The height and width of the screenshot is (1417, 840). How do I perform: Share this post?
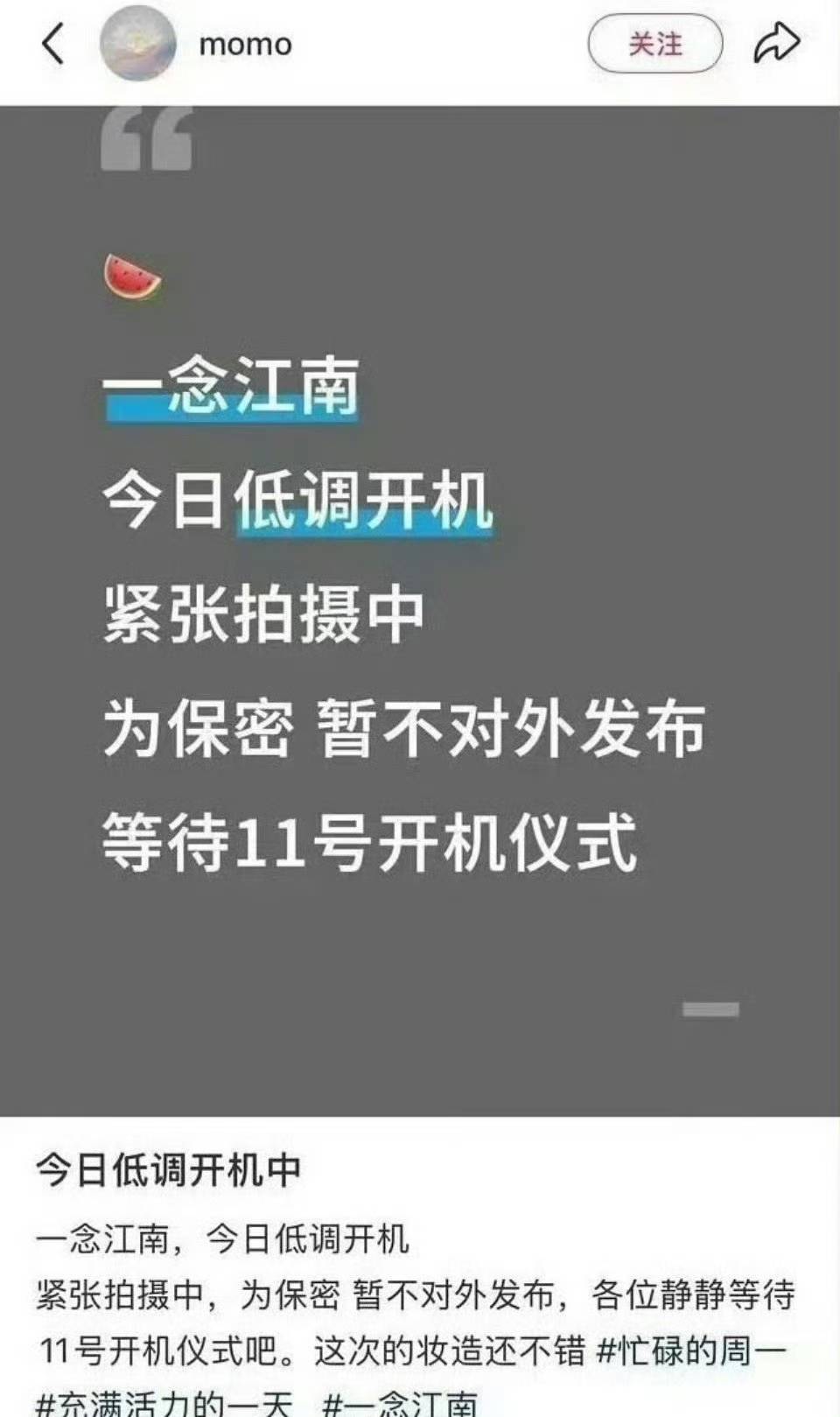(x=776, y=44)
